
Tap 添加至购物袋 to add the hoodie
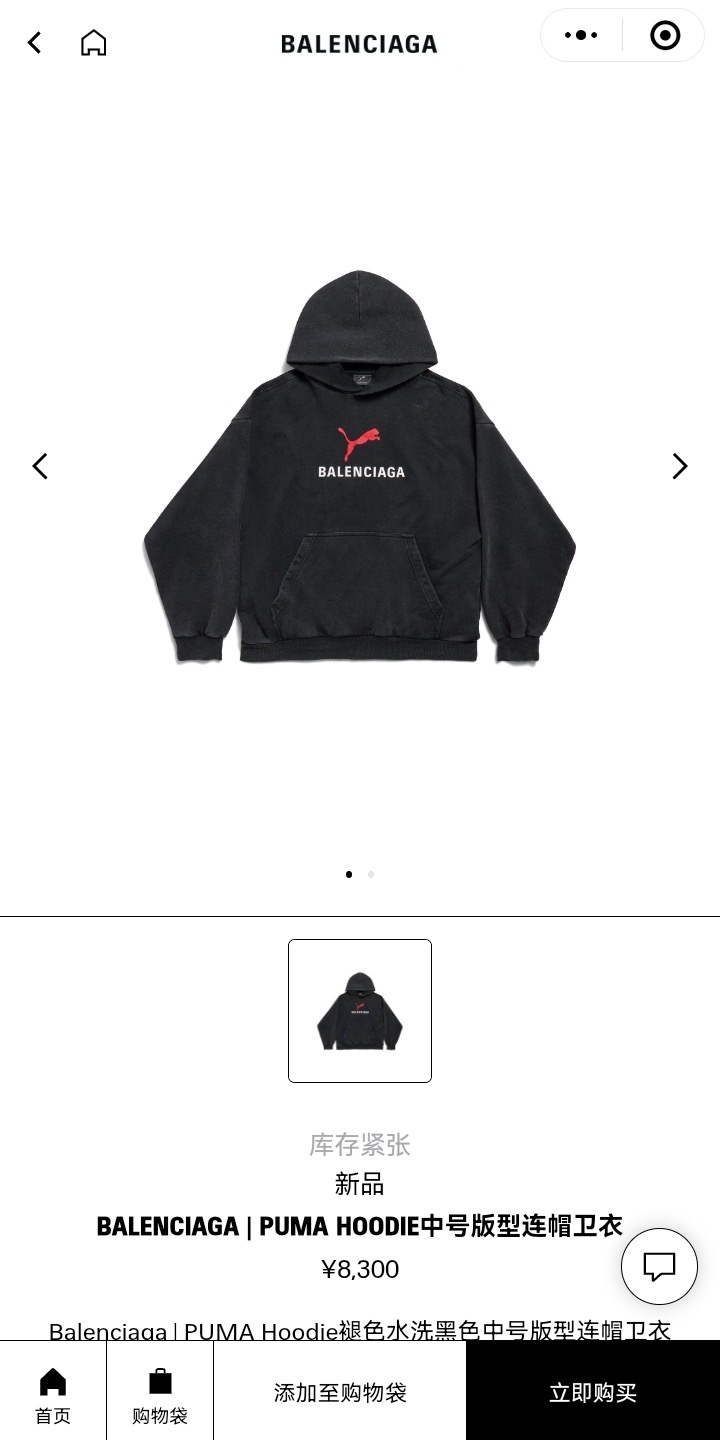340,1392
